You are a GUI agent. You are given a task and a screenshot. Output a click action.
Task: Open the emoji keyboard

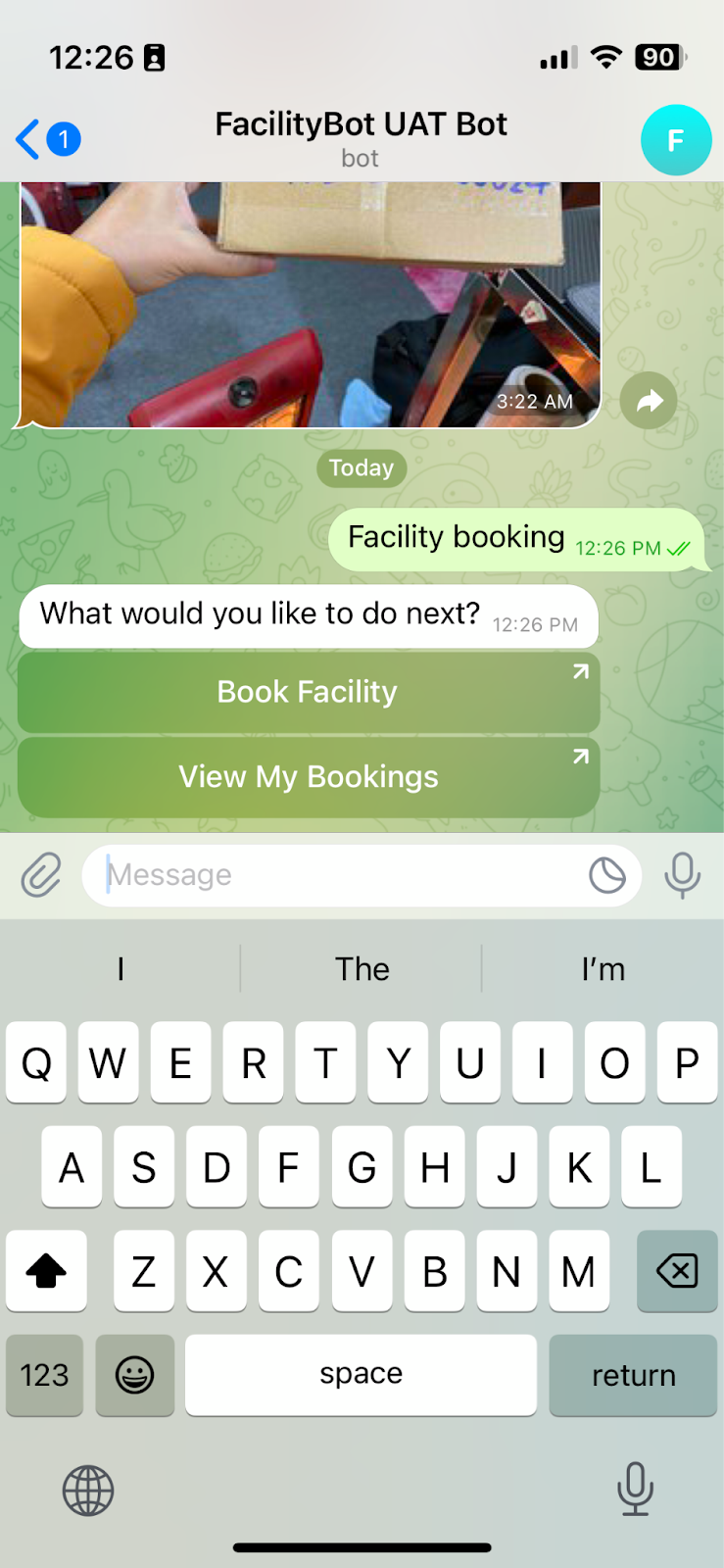coord(135,1375)
